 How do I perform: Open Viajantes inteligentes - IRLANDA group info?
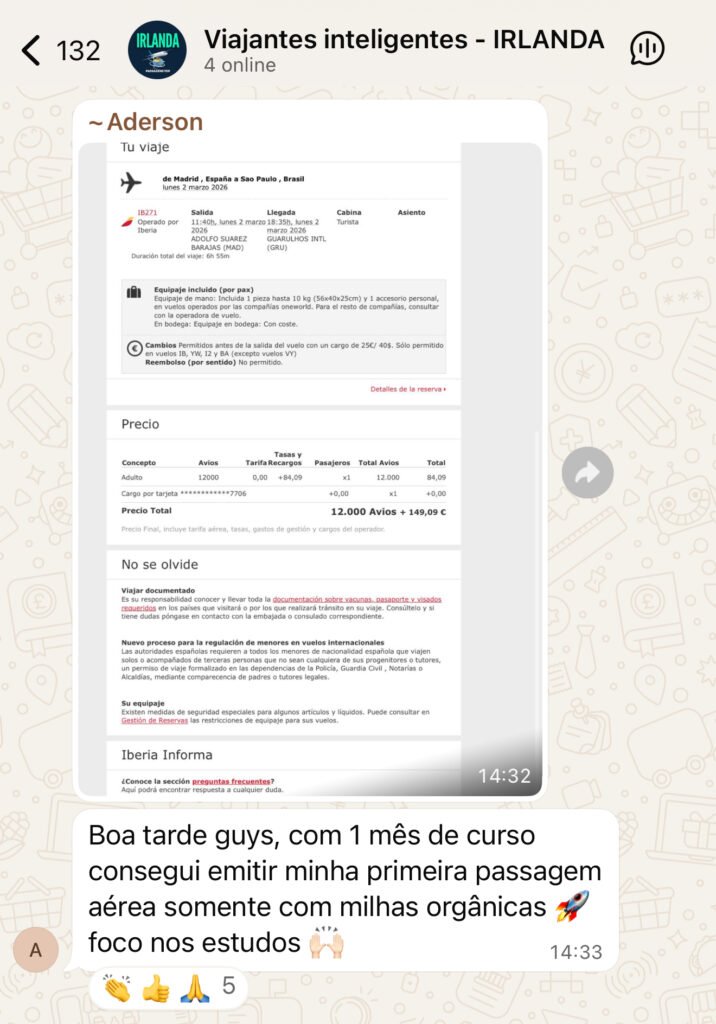403,49
